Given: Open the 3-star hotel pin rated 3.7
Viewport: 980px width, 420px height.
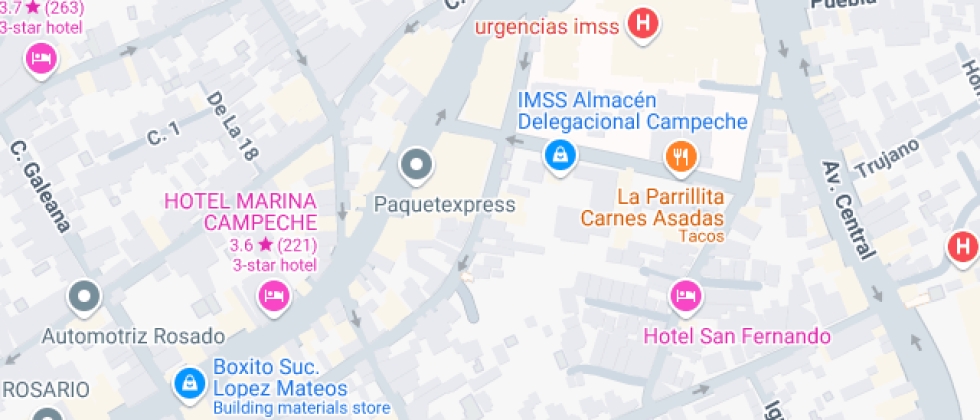Looking at the screenshot, I should pyautogui.click(x=40, y=60).
